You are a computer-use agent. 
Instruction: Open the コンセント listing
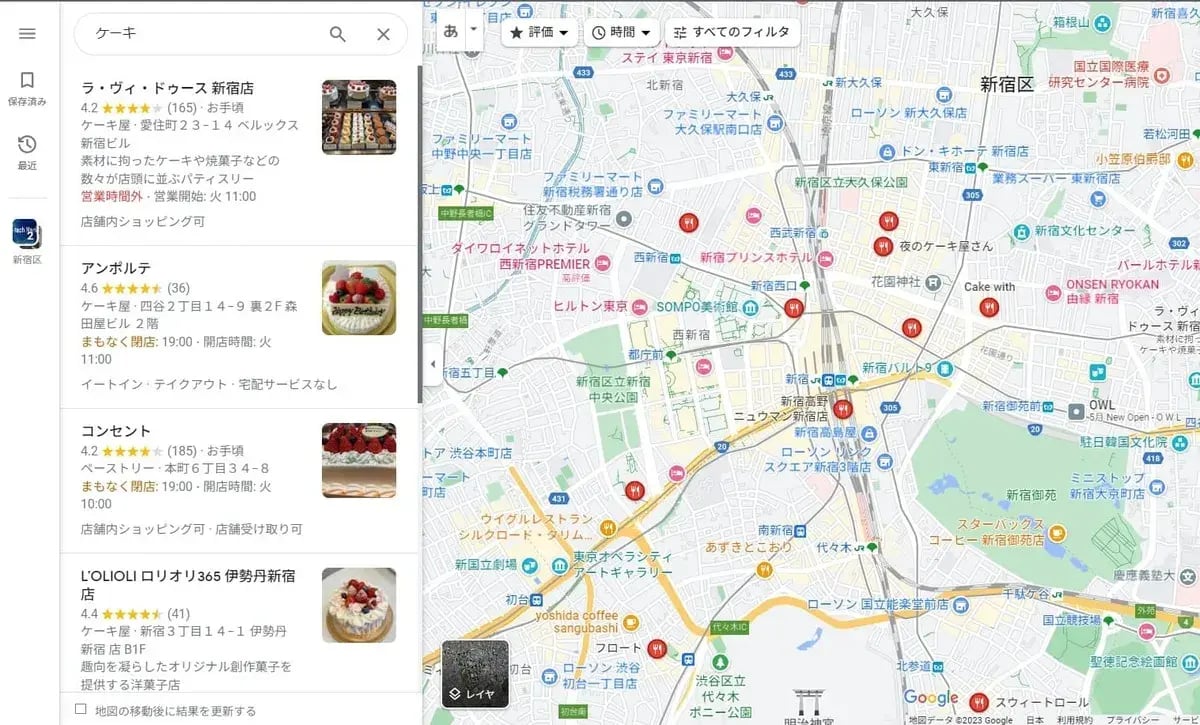tap(116, 431)
